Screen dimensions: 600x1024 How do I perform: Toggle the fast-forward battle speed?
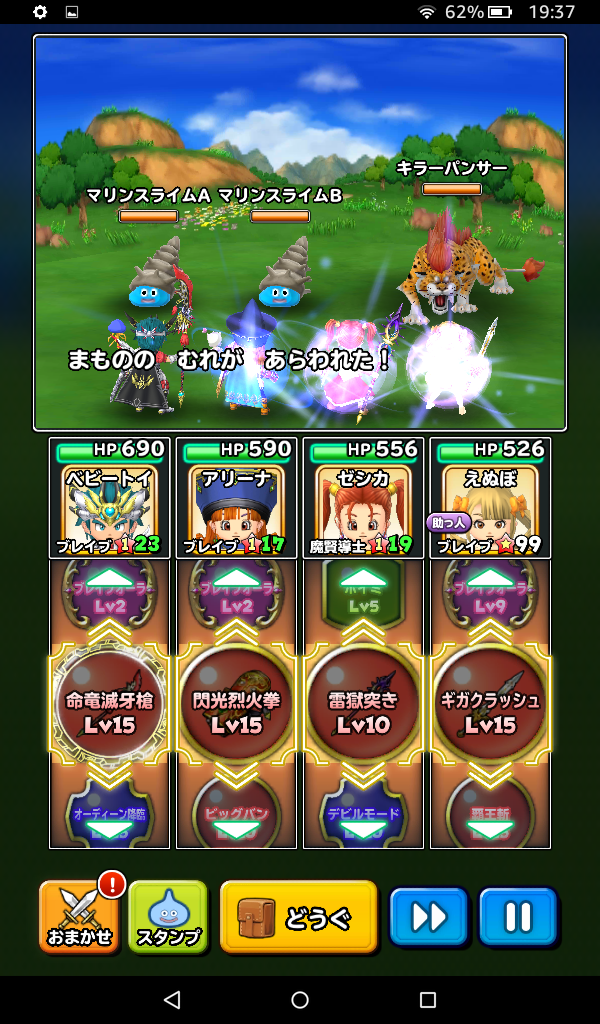(428, 916)
